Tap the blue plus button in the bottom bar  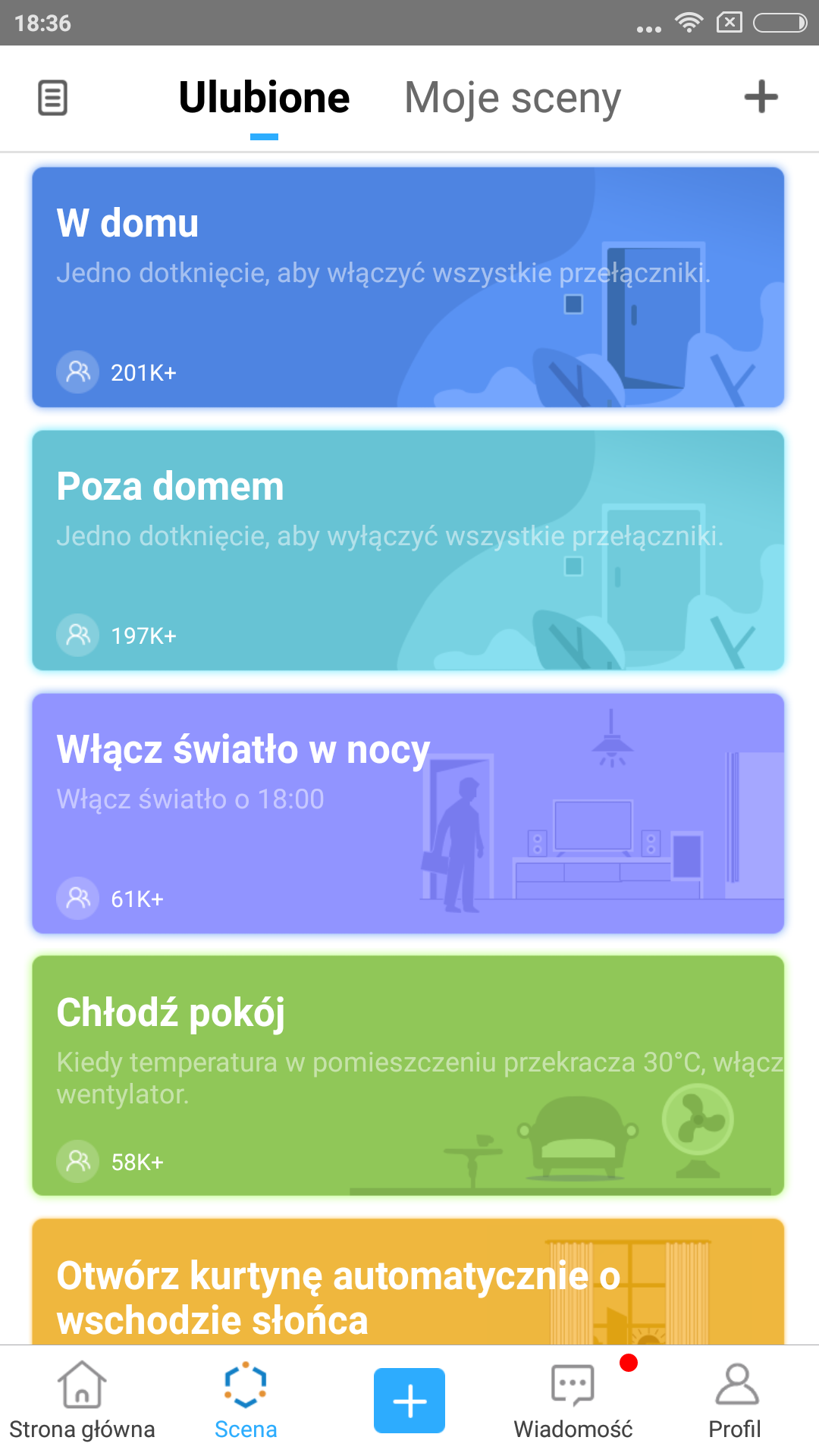tap(409, 1401)
